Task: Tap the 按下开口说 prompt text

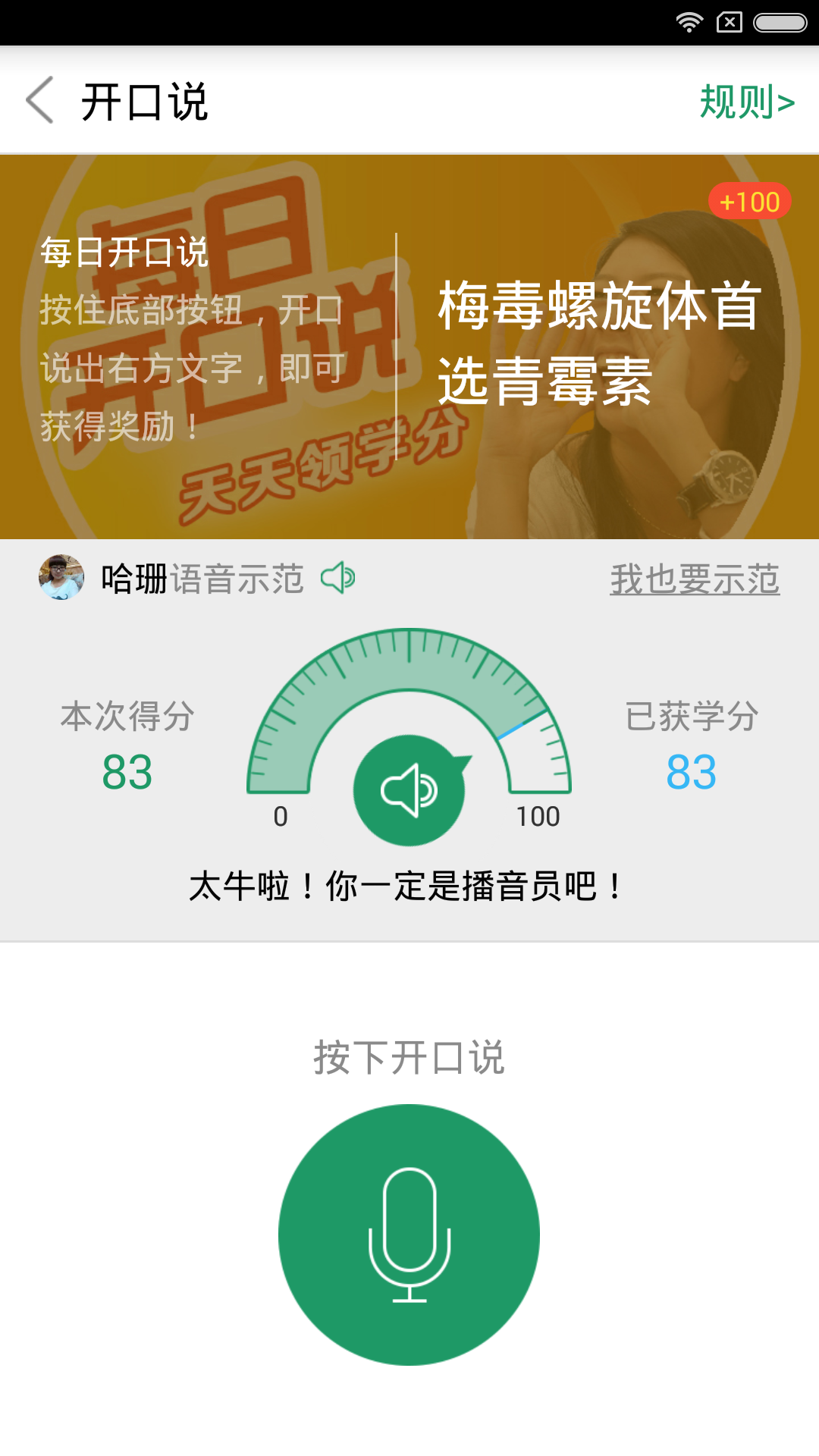Action: pyautogui.click(x=409, y=1054)
